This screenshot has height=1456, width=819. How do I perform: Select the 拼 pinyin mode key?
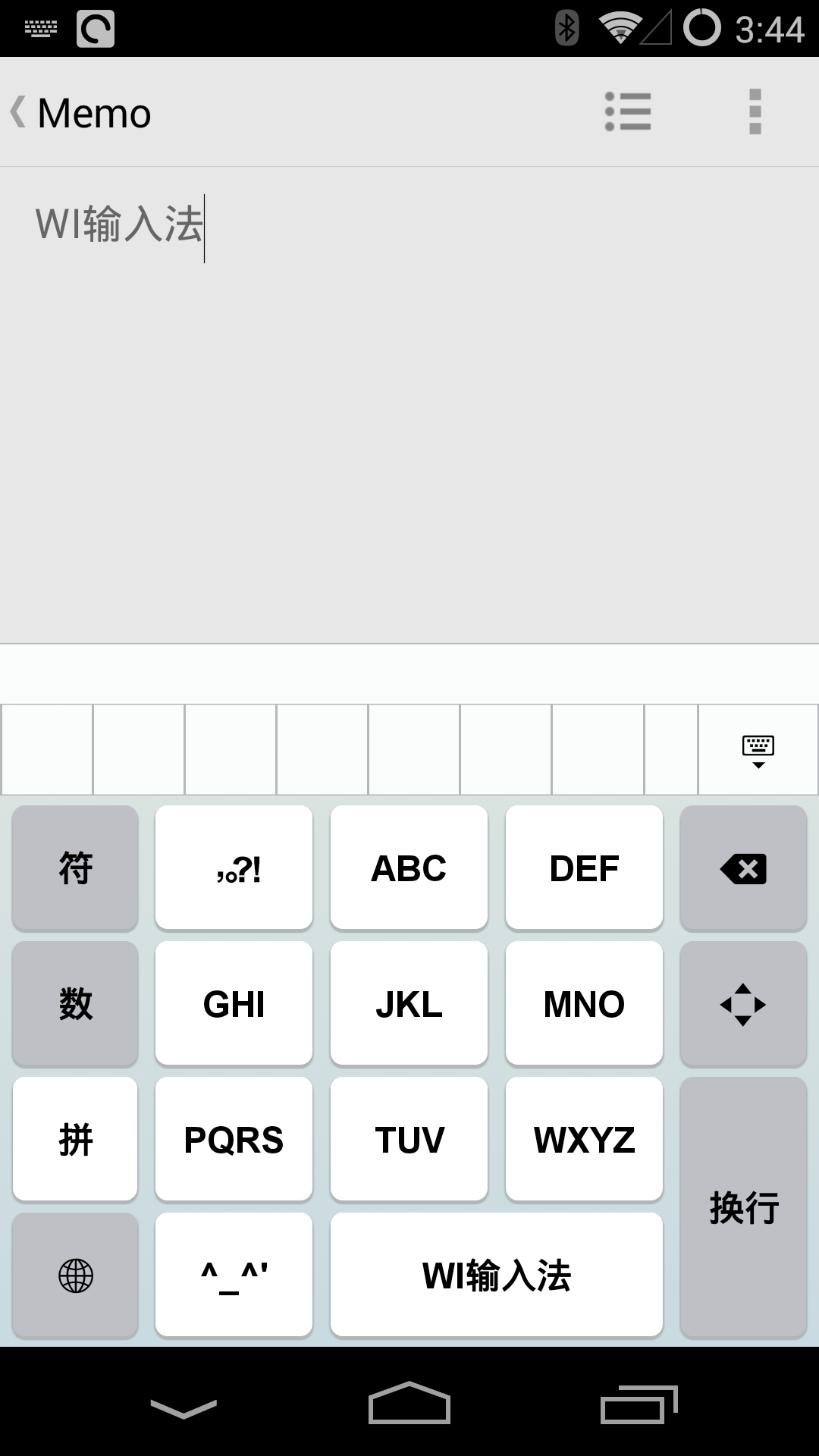[x=75, y=1139]
